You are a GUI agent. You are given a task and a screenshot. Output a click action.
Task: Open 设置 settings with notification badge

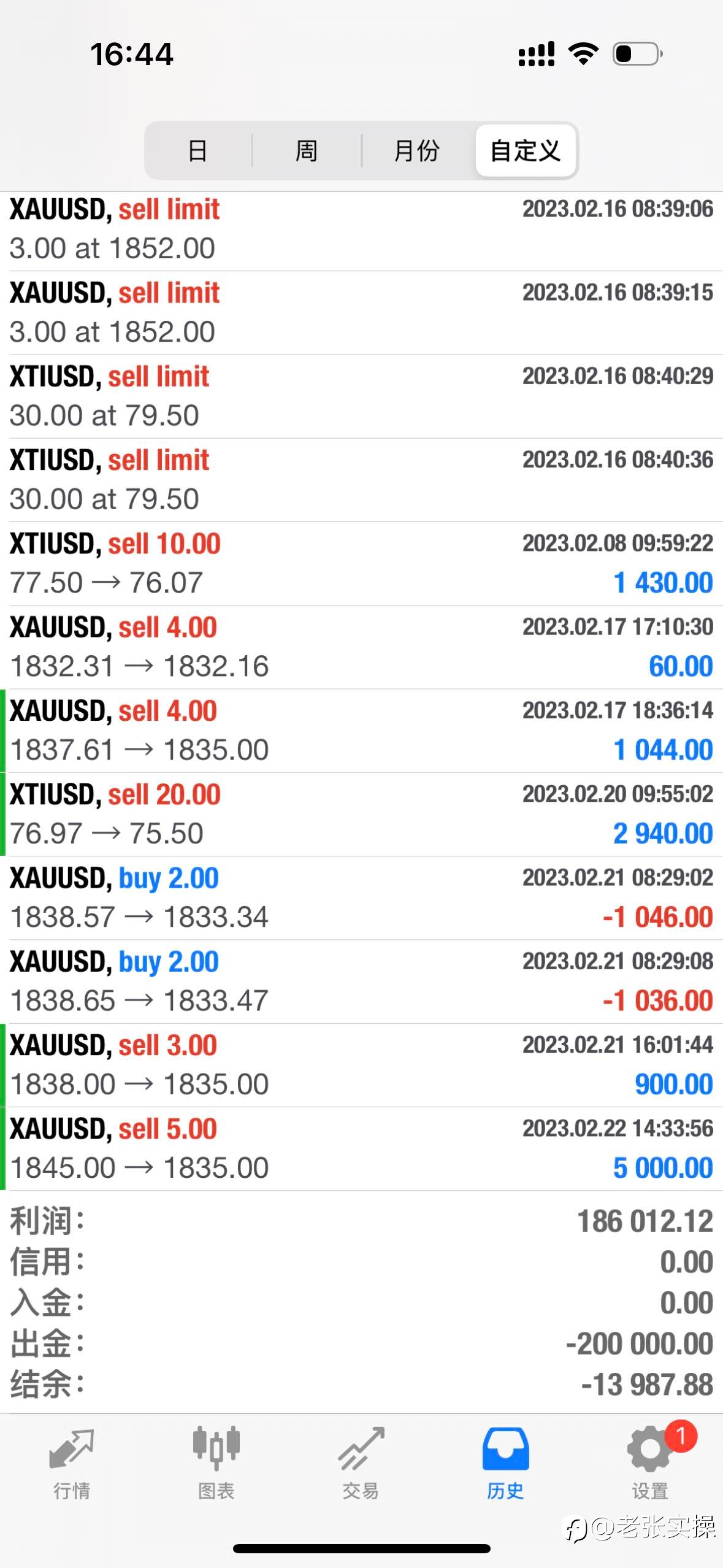point(650,1464)
